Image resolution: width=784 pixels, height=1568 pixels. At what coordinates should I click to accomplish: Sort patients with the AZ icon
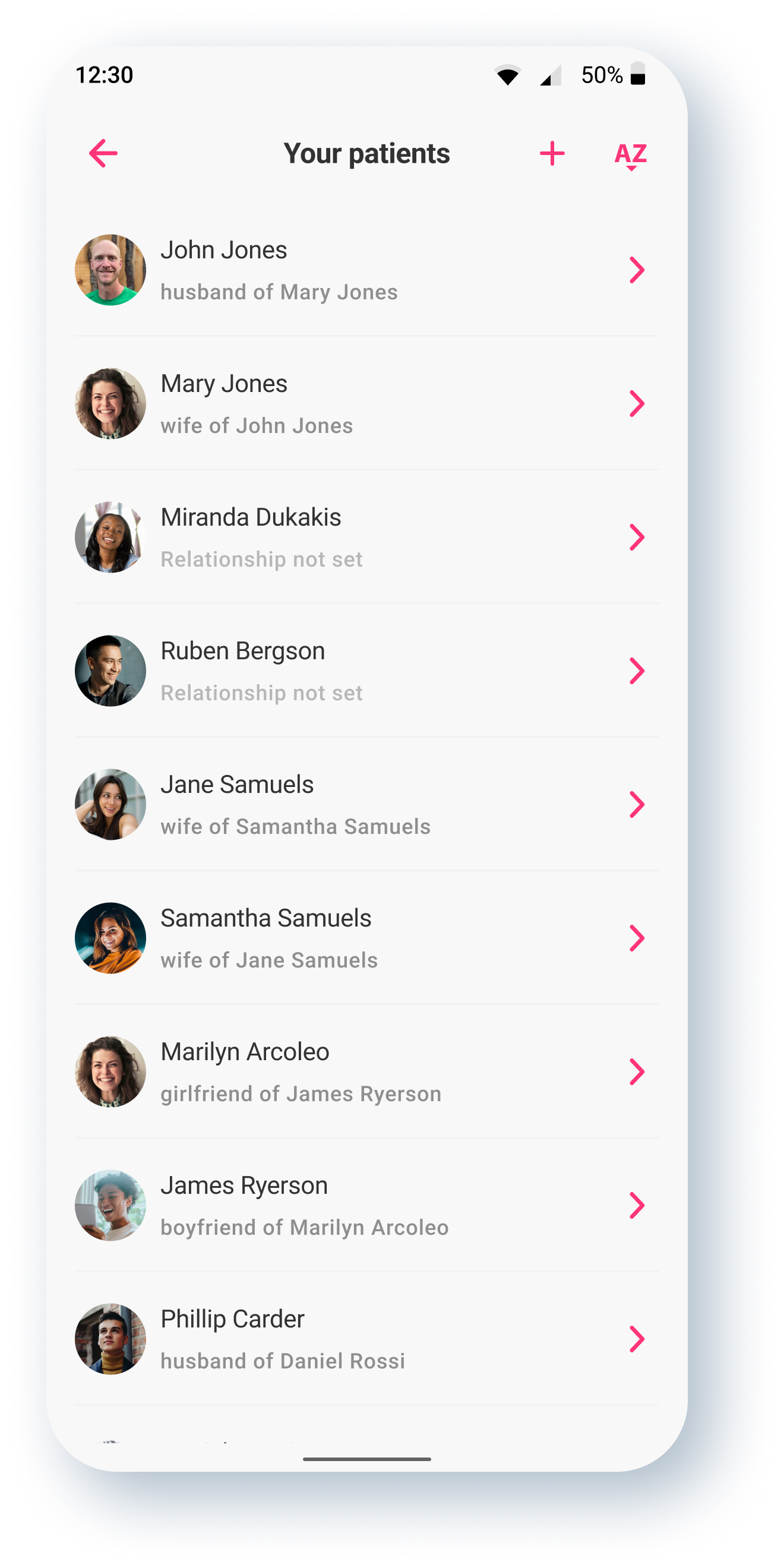pos(631,156)
